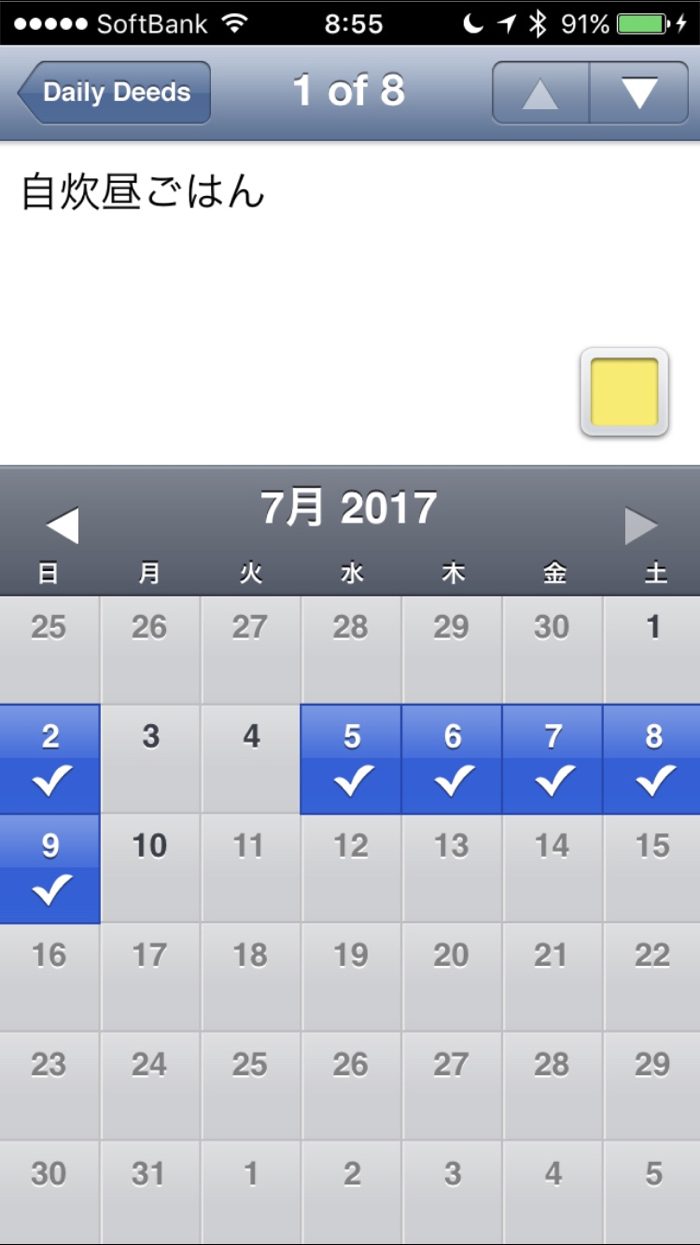Uncheck July 7 on the calendar
The width and height of the screenshot is (700, 1245).
[x=552, y=759]
